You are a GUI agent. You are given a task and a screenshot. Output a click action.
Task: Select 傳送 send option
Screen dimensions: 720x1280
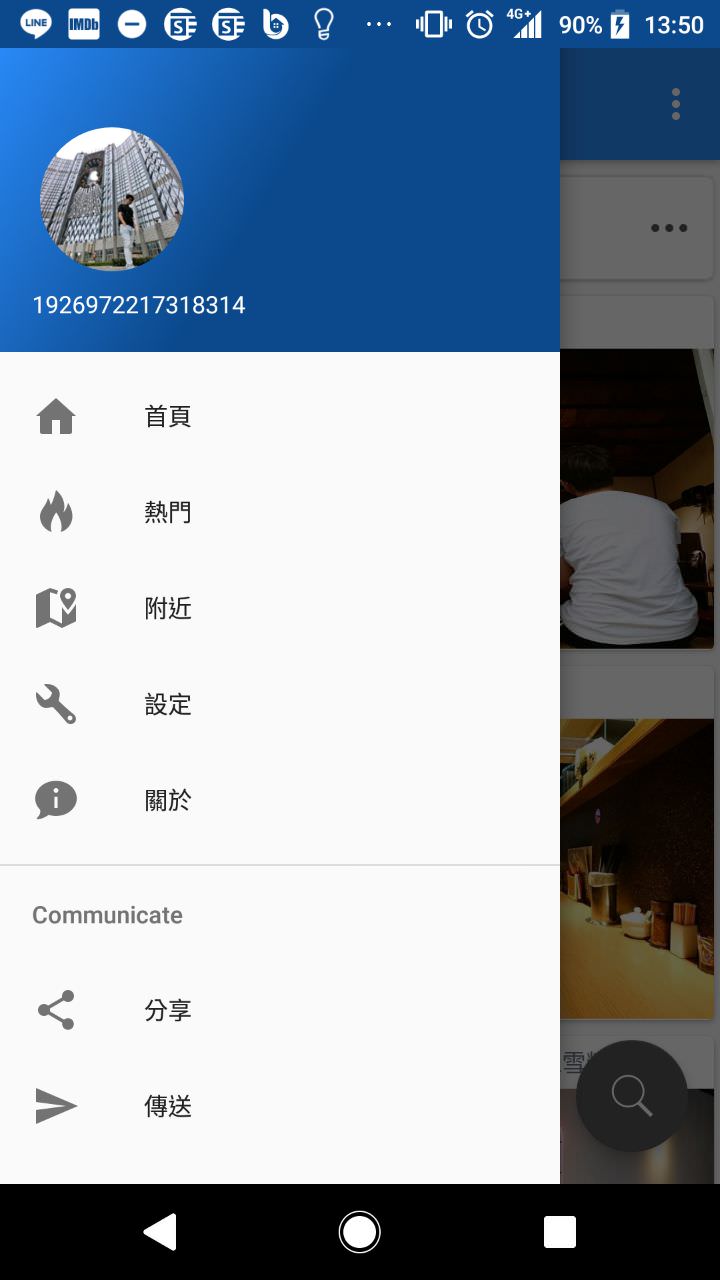pyautogui.click(x=280, y=1106)
